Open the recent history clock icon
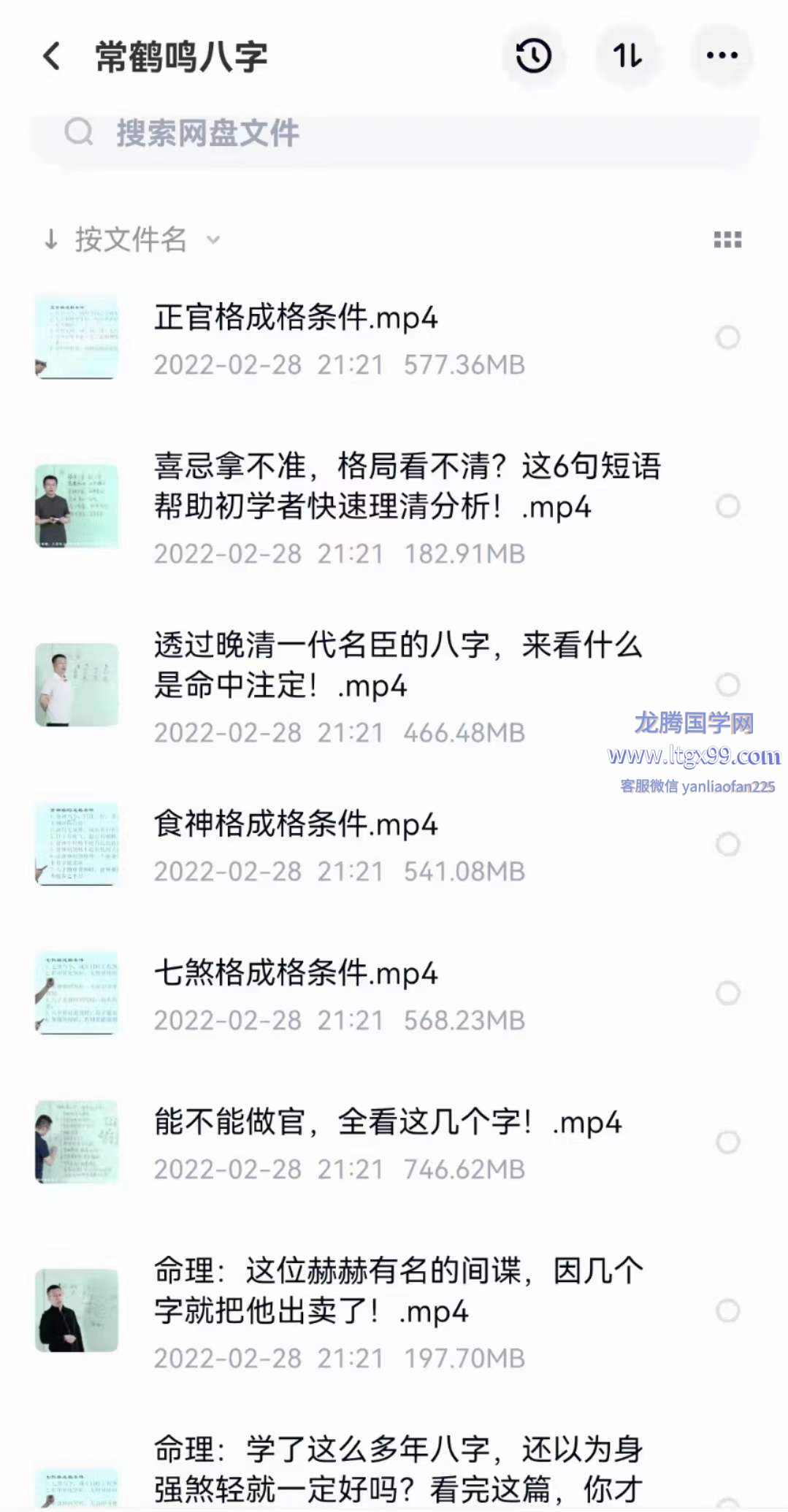The width and height of the screenshot is (788, 1512). [533, 56]
